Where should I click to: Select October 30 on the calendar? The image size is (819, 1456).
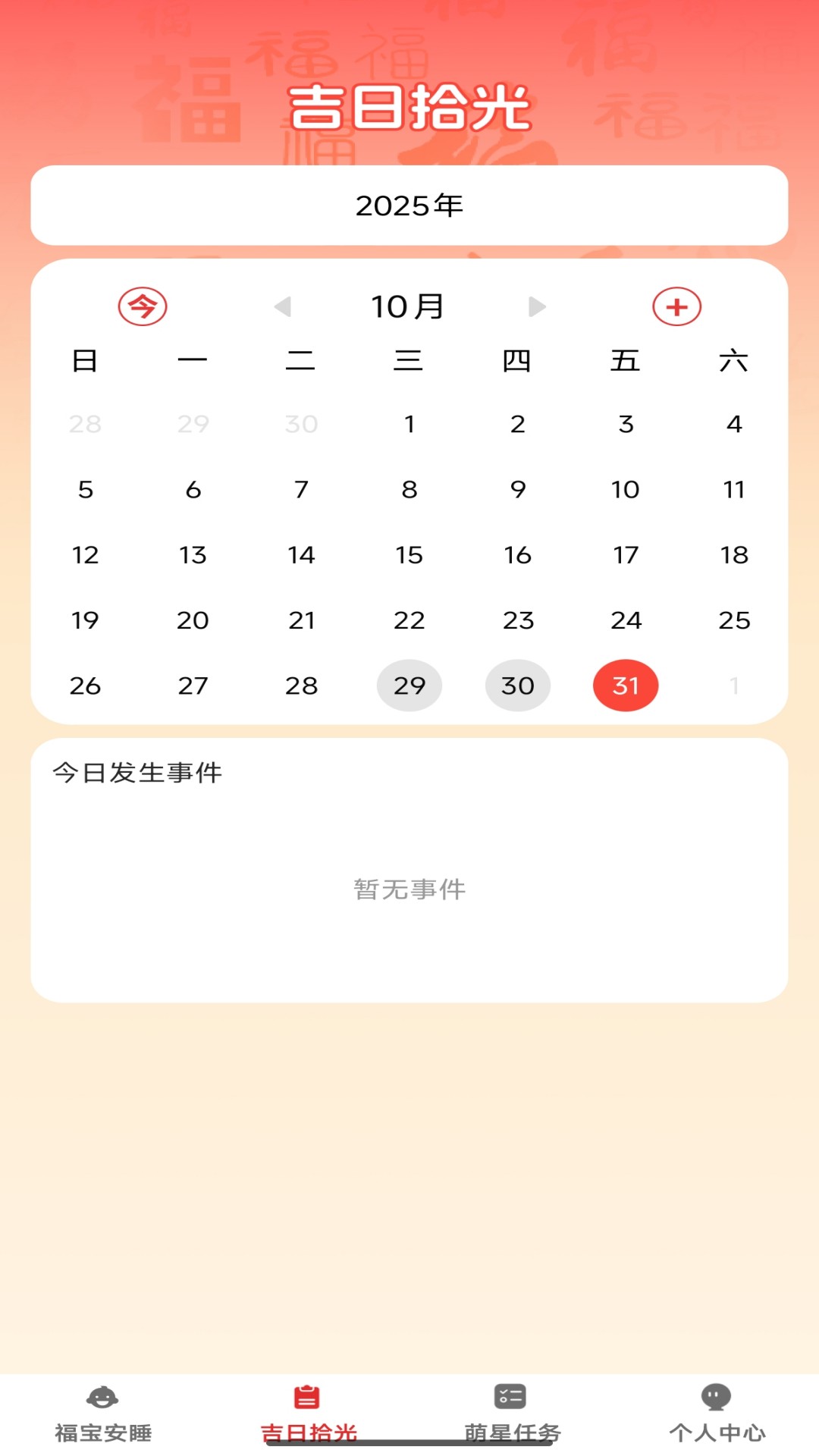pyautogui.click(x=518, y=686)
